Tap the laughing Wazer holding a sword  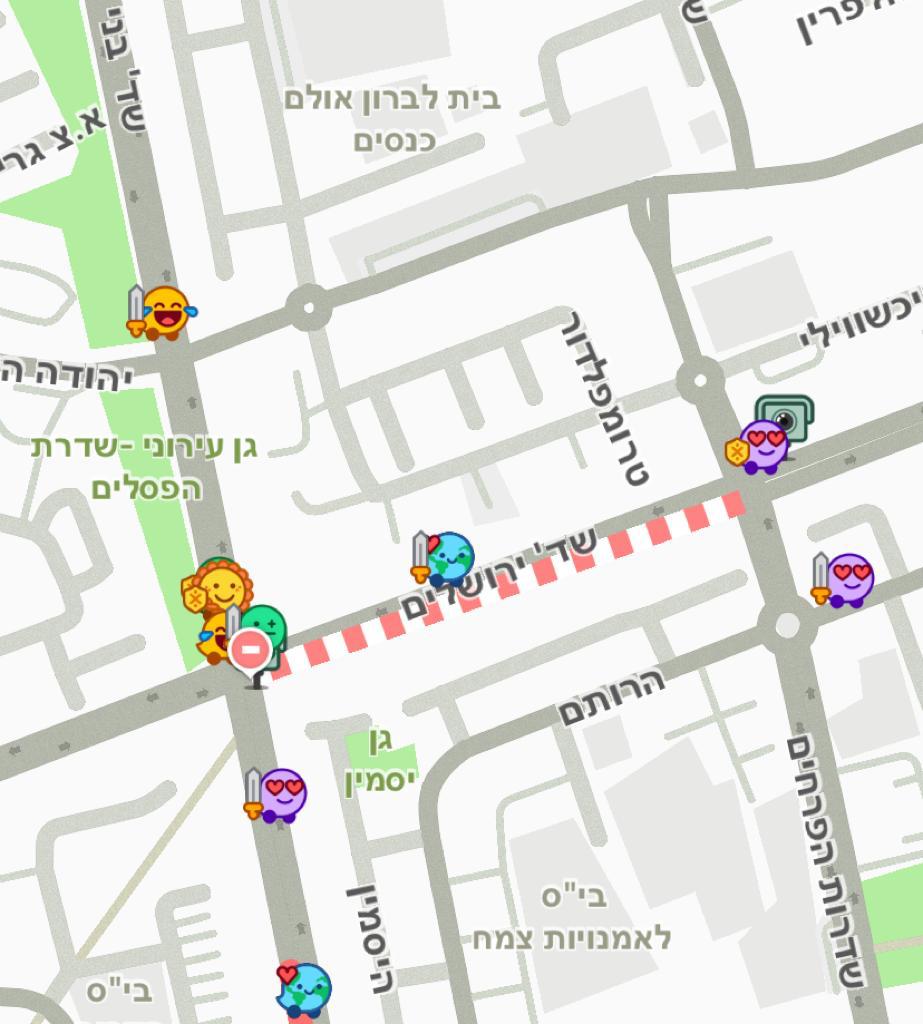point(168,308)
